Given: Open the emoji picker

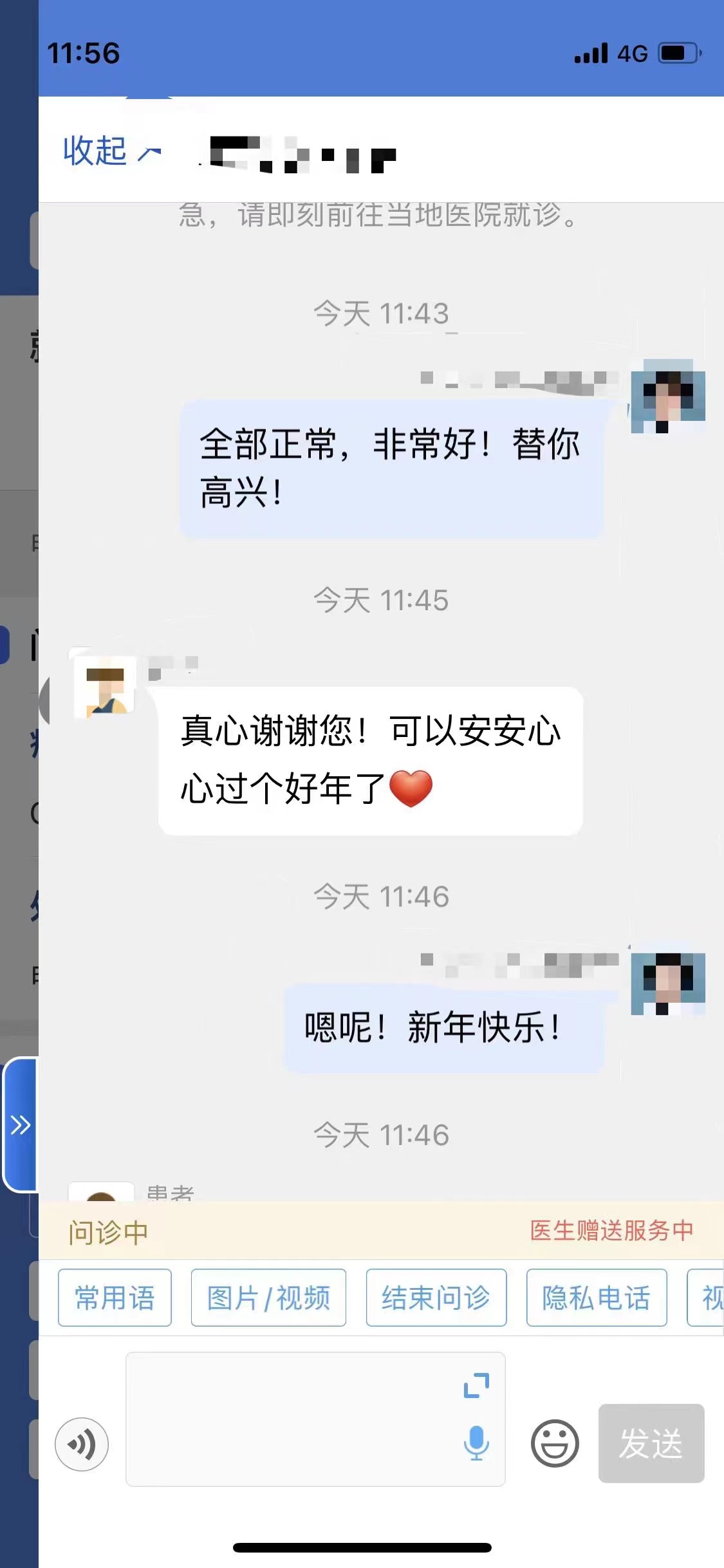Looking at the screenshot, I should coord(554,1443).
